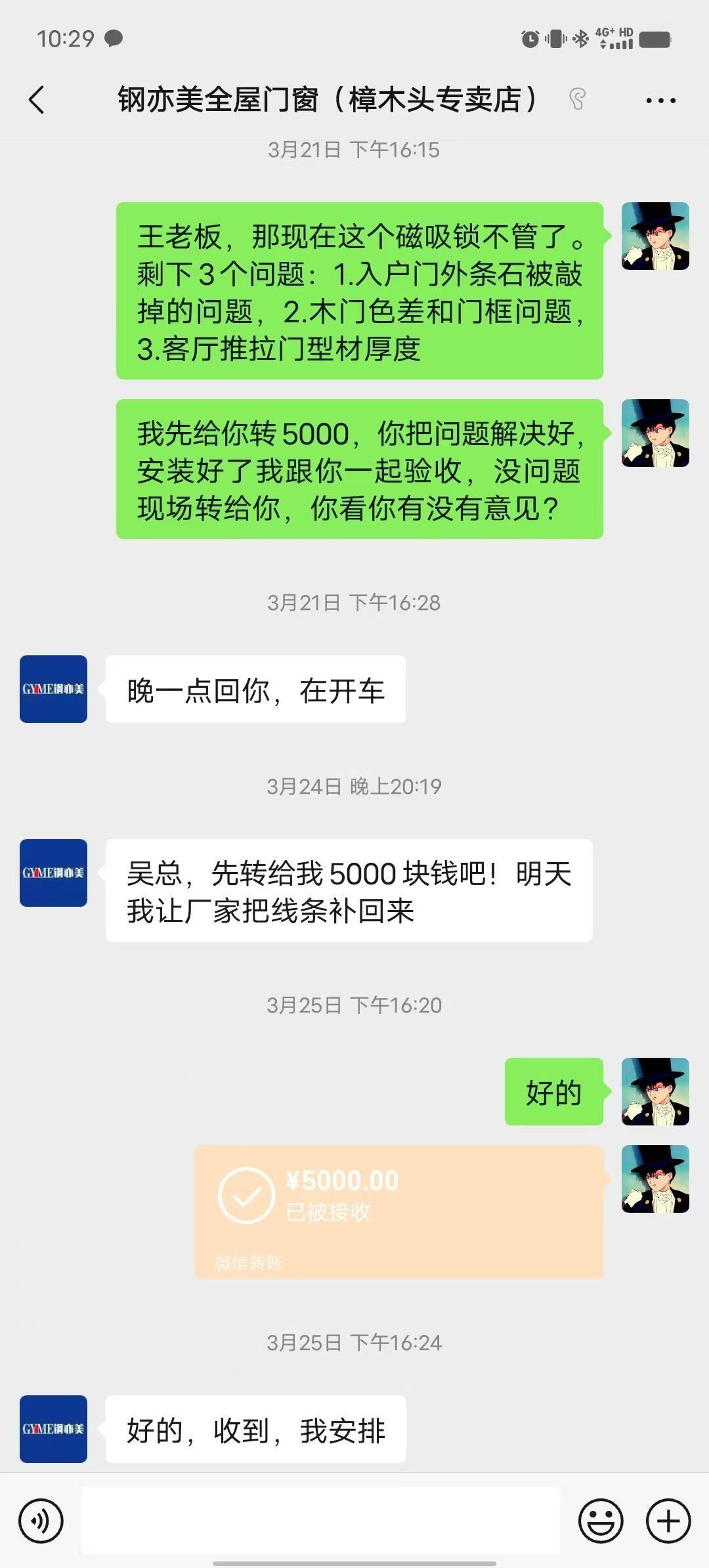Image resolution: width=709 pixels, height=1568 pixels.
Task: Tap the message text field
Action: (320, 1520)
